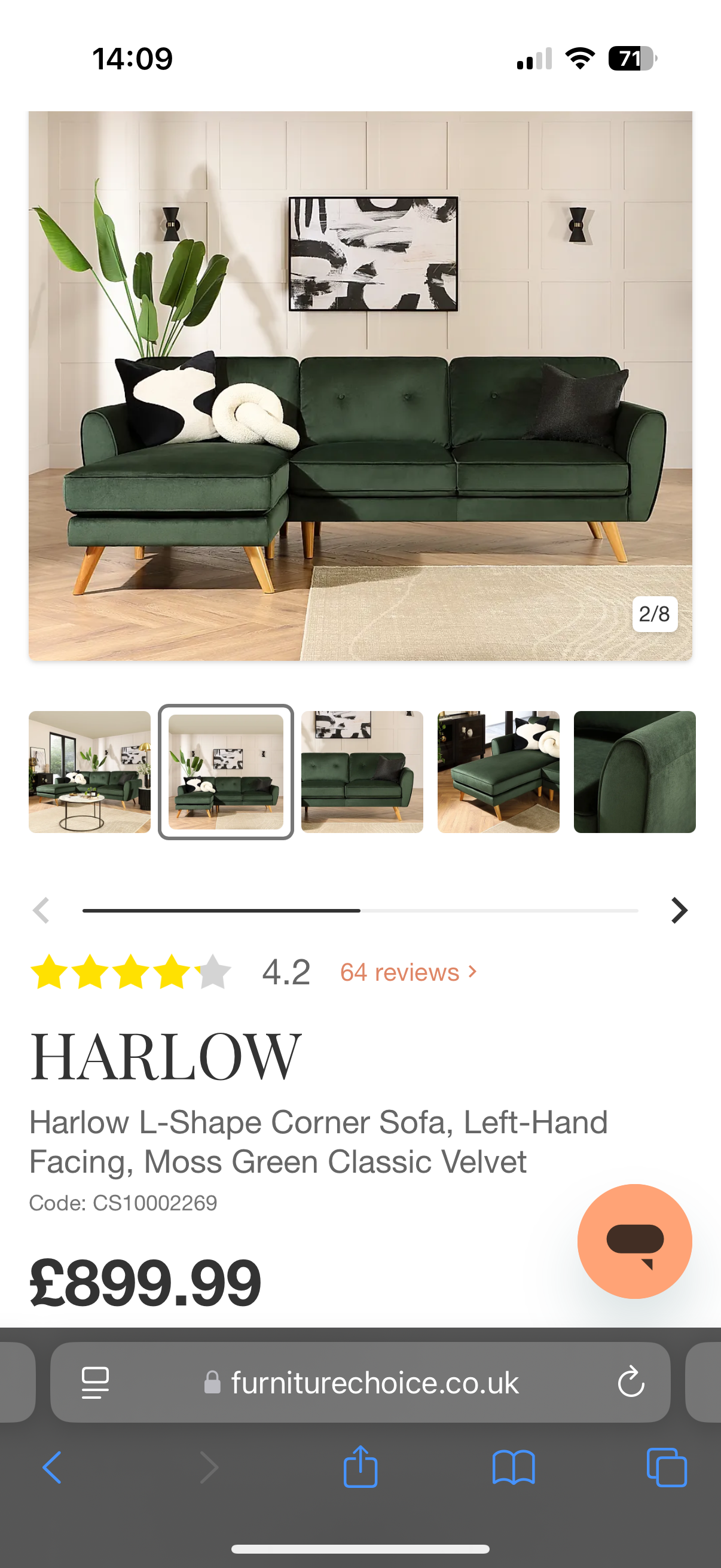Image resolution: width=721 pixels, height=1568 pixels.
Task: Select the thumbnail with round coffee table
Action: click(x=90, y=772)
